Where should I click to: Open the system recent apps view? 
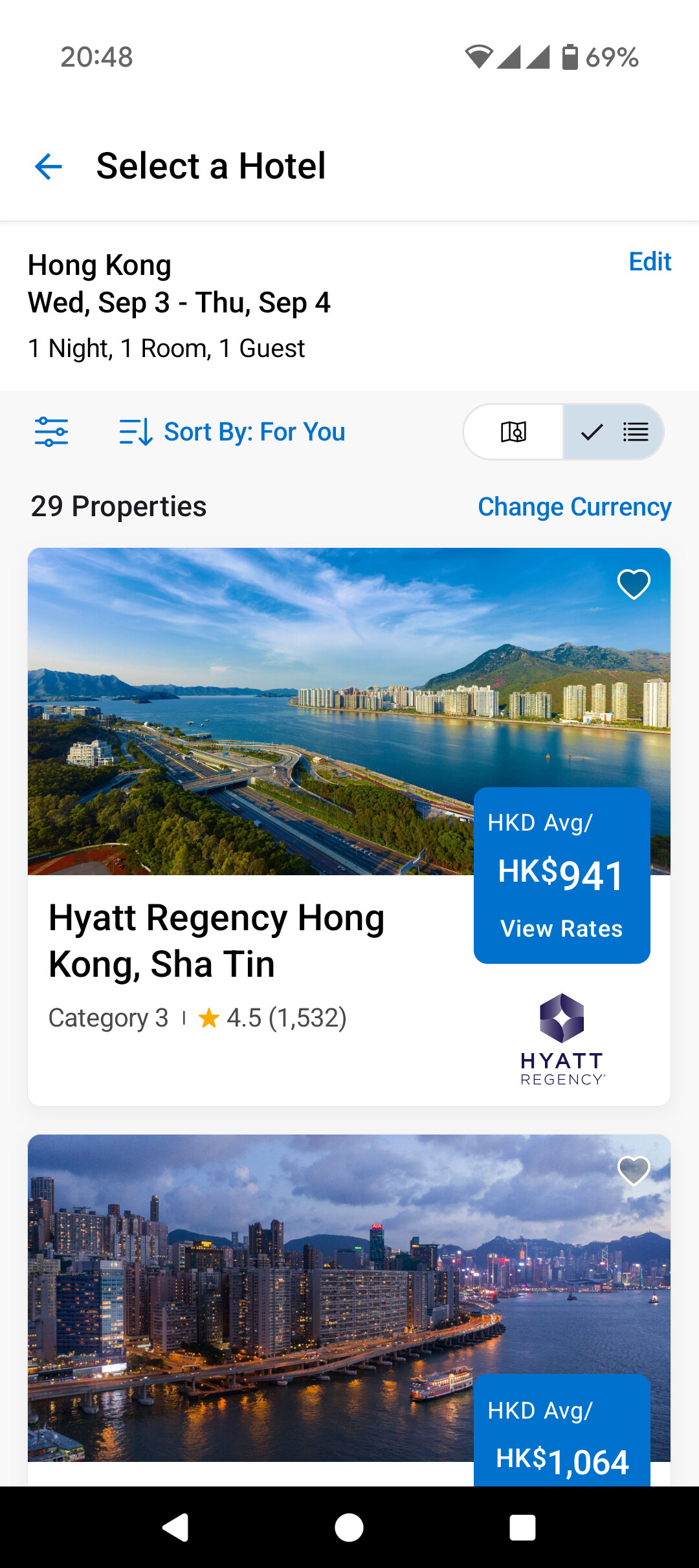click(522, 1528)
